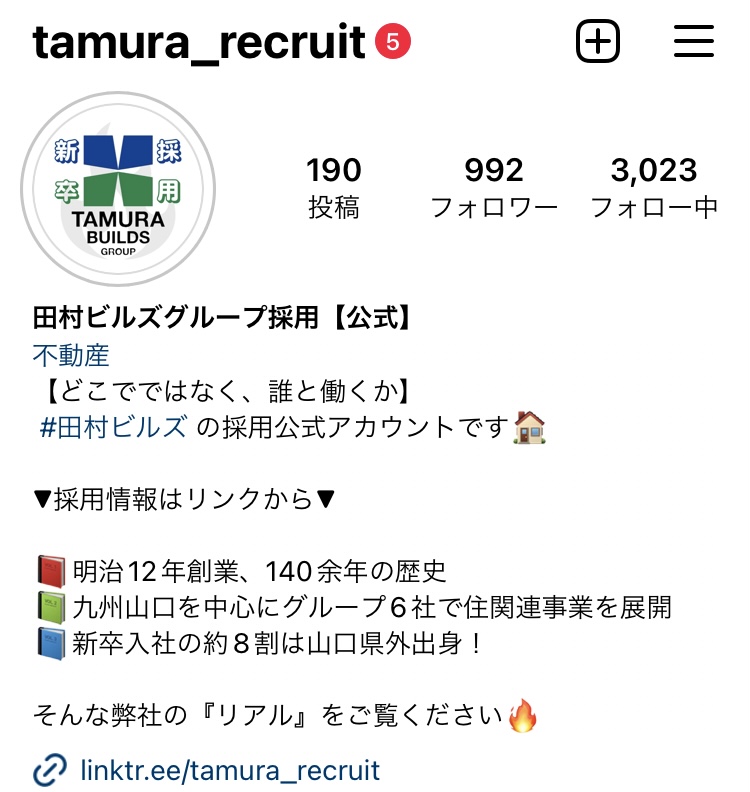Tap the tamura_recruit account switcher
The image size is (750, 792).
point(199,43)
